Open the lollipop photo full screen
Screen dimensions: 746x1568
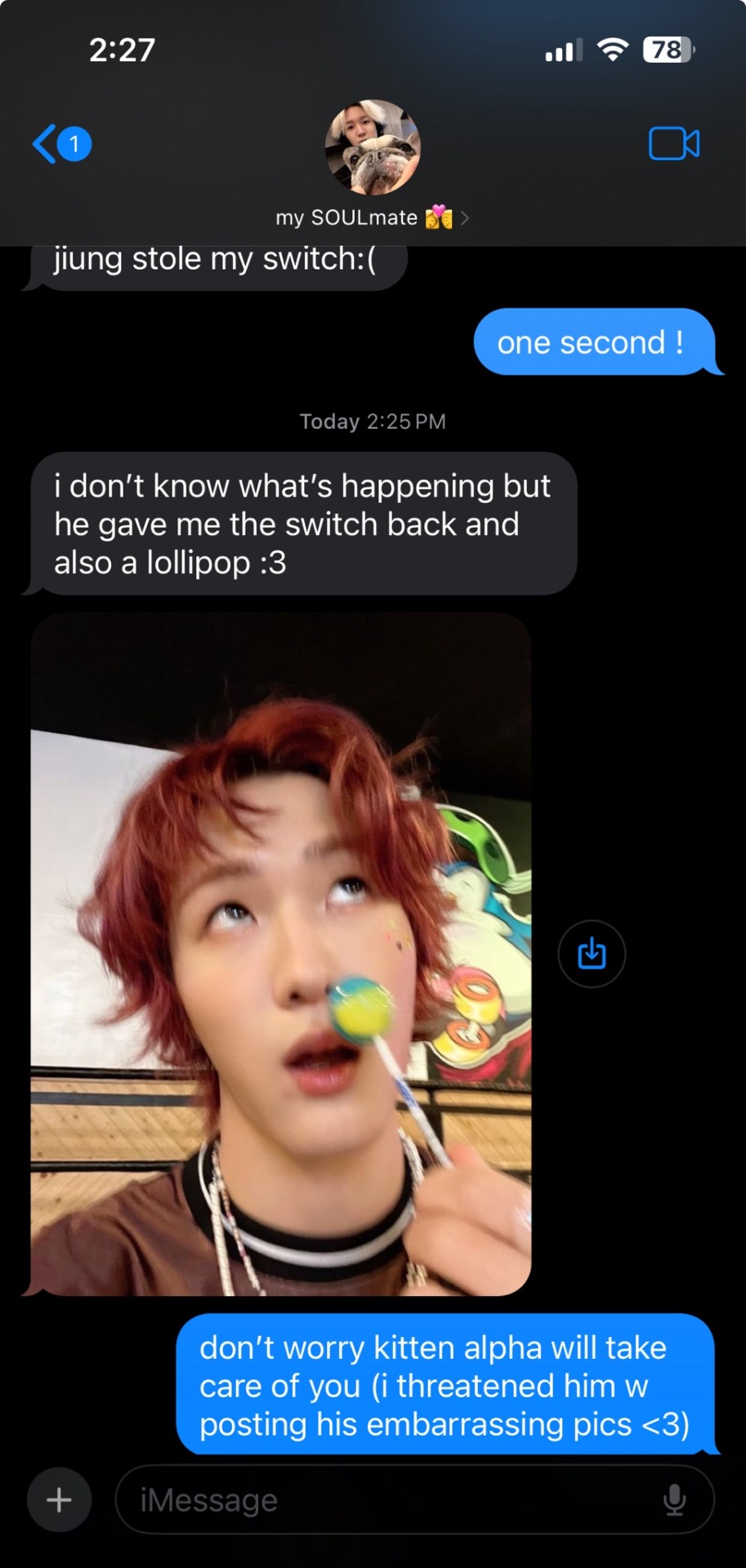click(x=280, y=954)
